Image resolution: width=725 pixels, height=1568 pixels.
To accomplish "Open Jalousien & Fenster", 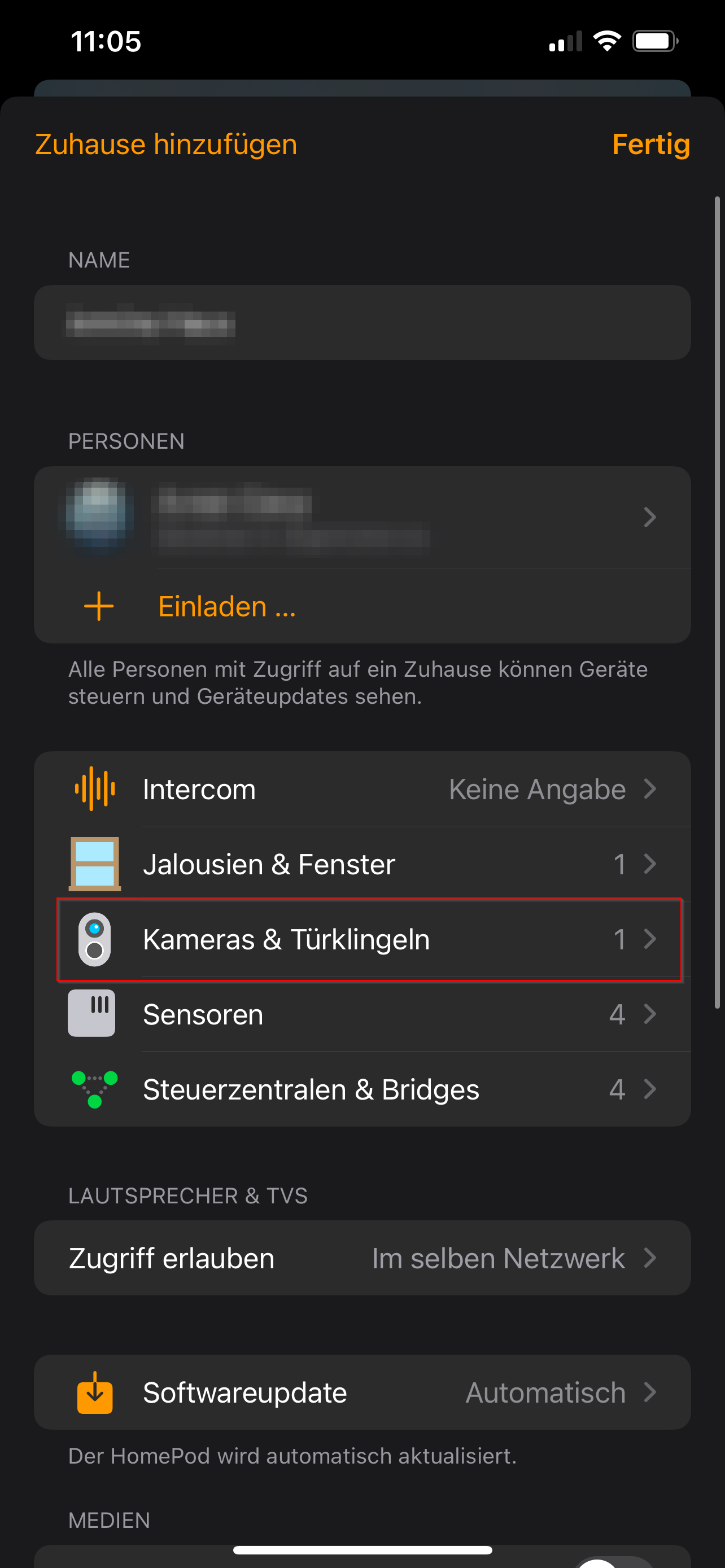I will pos(361,864).
